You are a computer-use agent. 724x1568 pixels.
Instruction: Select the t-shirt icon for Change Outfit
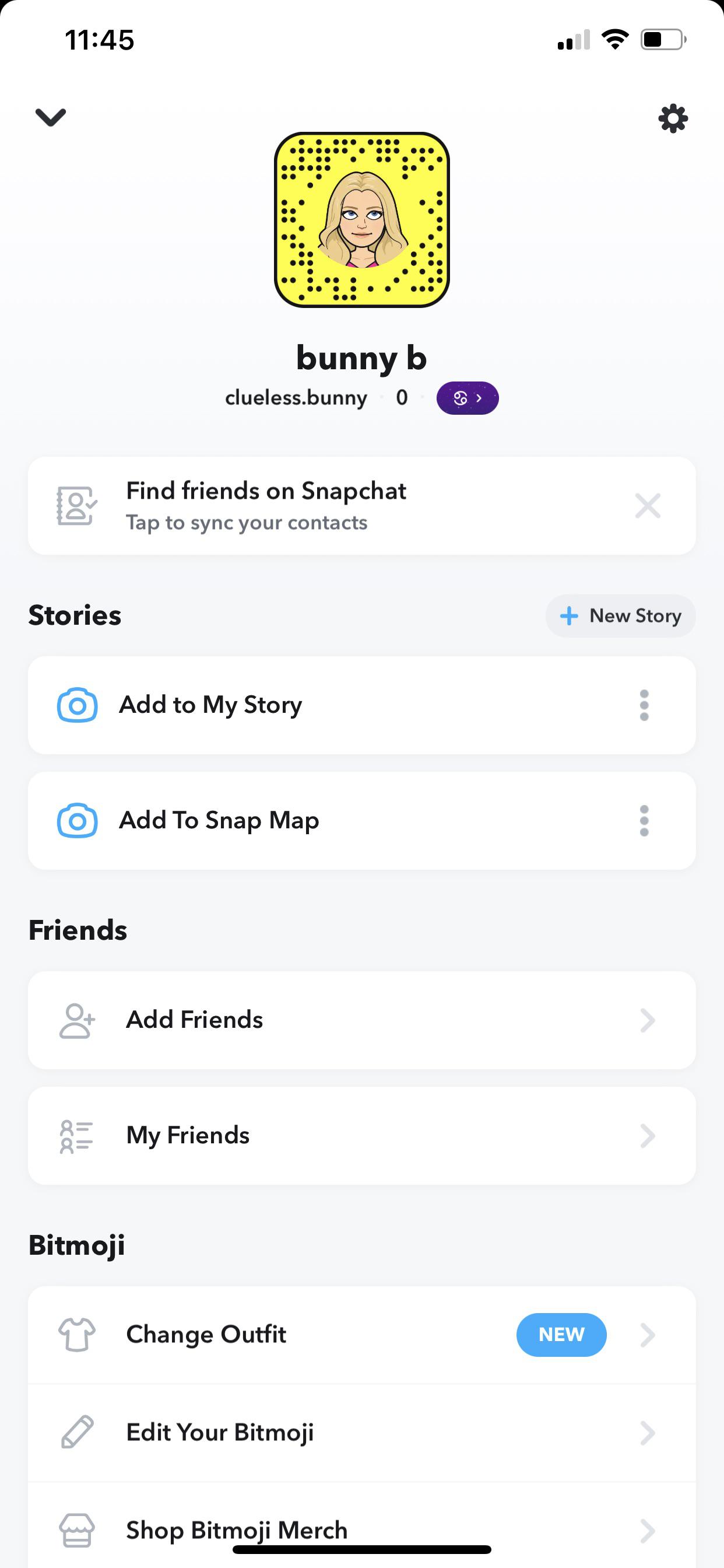[x=78, y=1334]
